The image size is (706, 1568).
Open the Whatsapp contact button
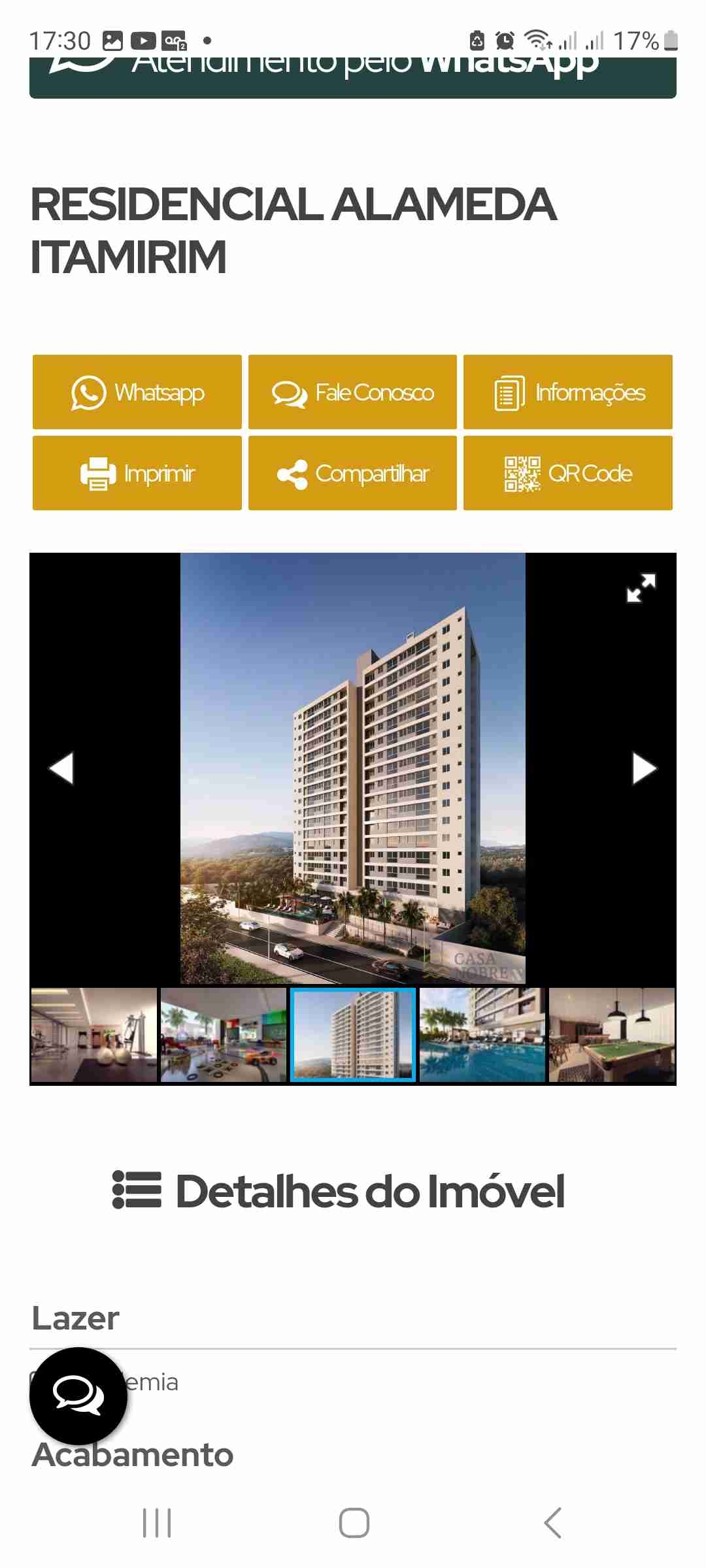[137, 392]
